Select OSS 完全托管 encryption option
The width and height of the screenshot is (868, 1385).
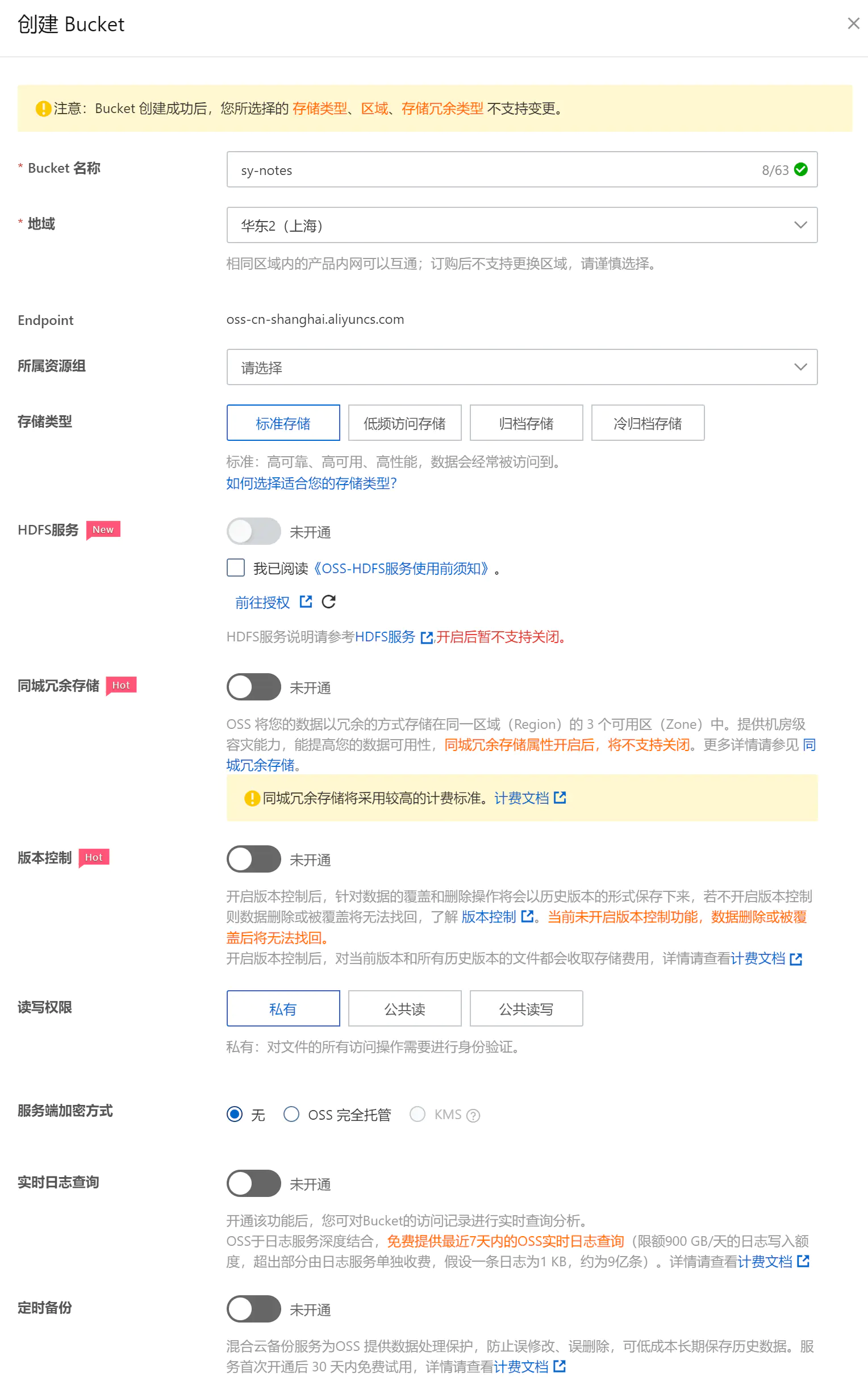[x=291, y=1114]
